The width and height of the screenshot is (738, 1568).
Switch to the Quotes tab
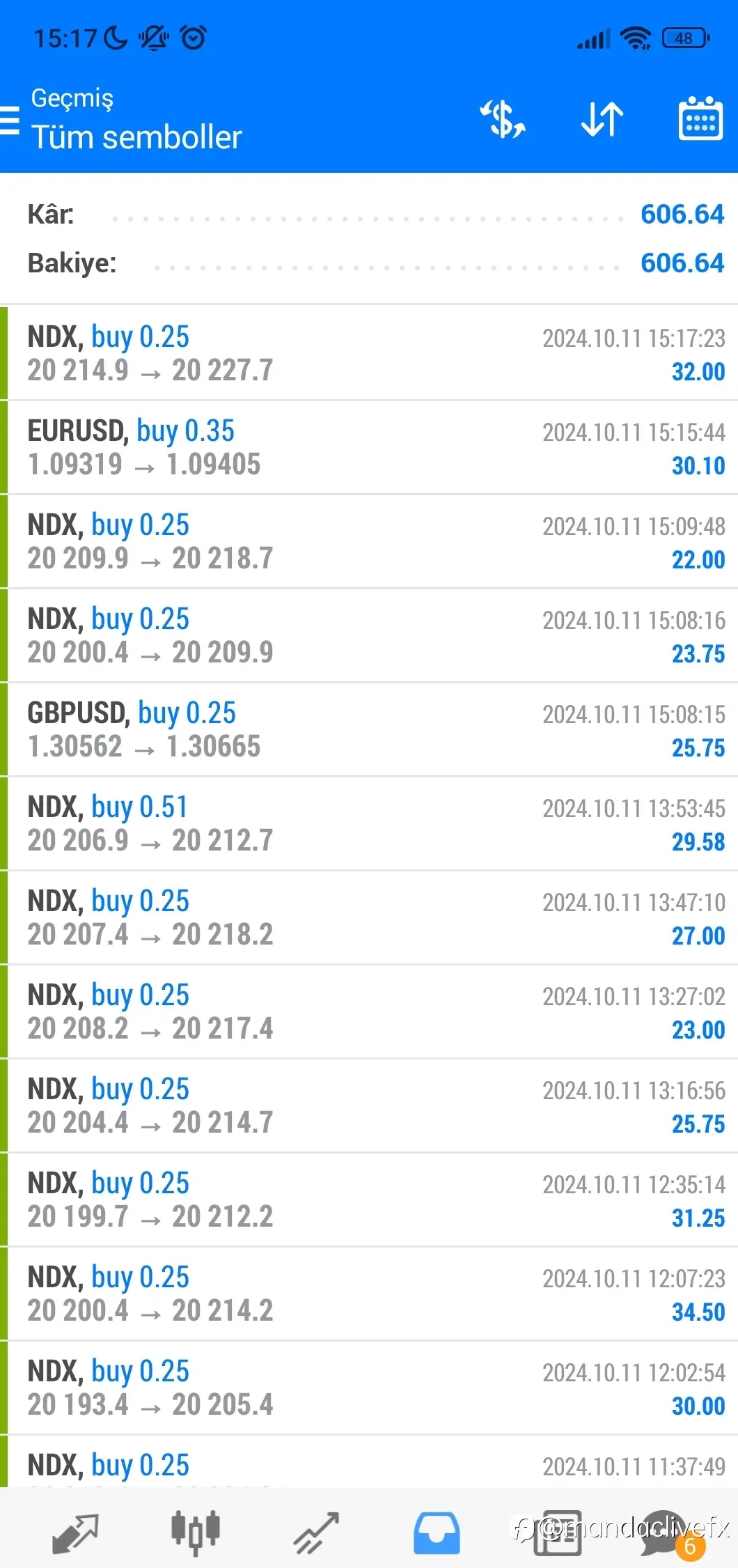coord(75,1533)
